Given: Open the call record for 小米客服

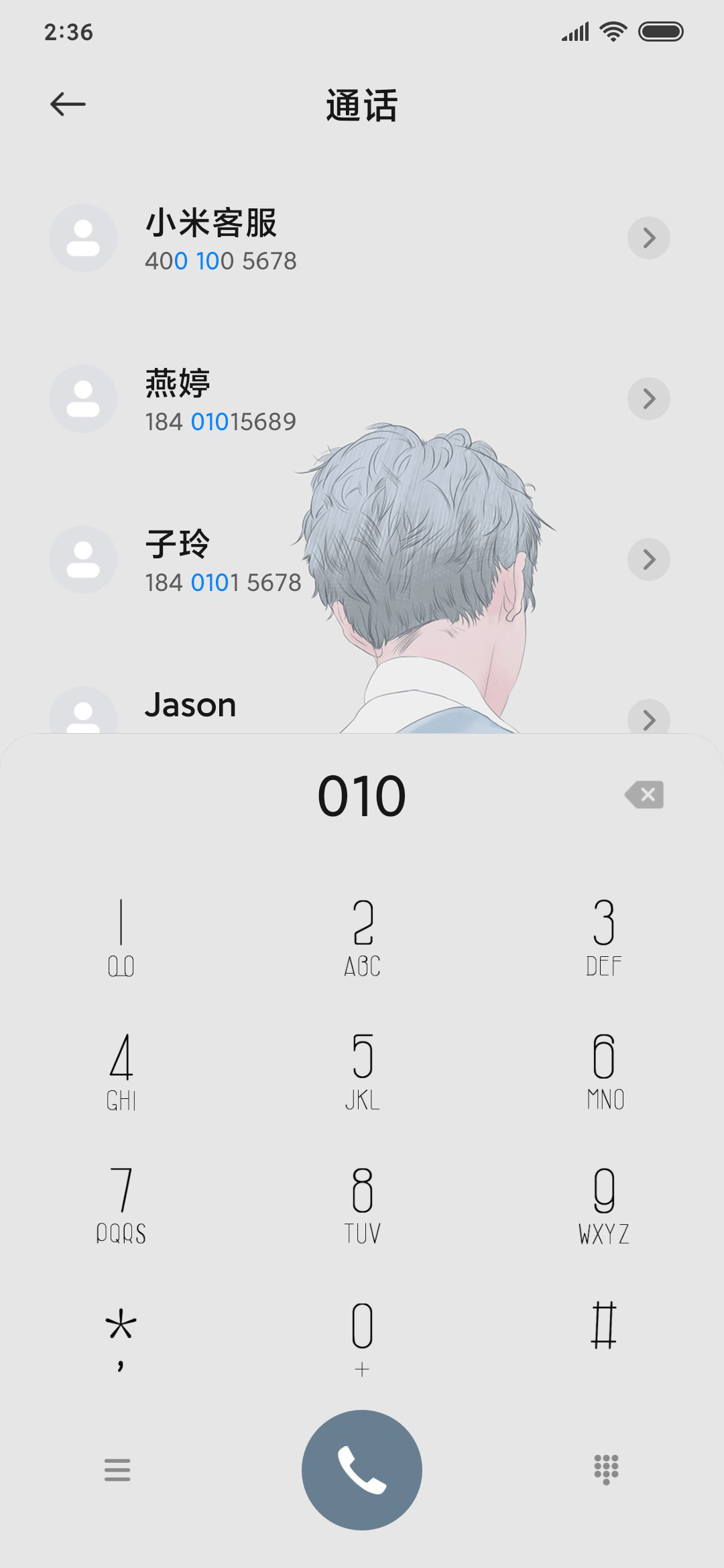Looking at the screenshot, I should click(x=362, y=238).
